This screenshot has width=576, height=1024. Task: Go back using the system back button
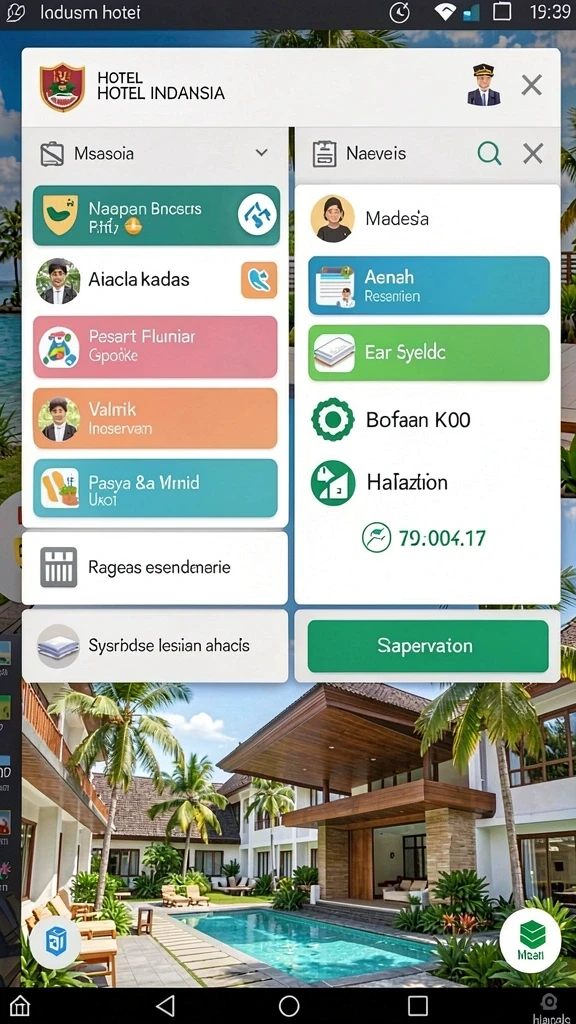(166, 1005)
